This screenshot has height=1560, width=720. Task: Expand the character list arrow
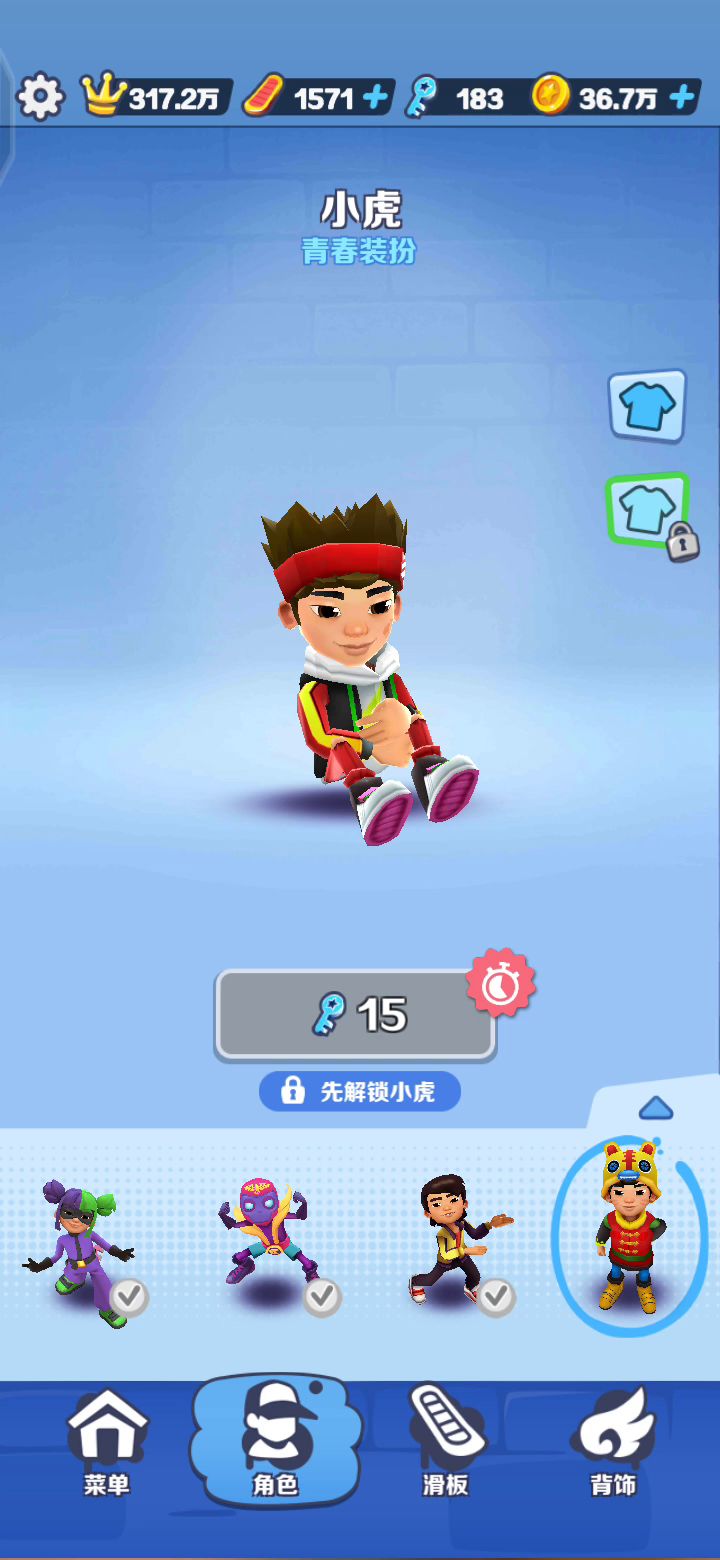click(655, 1107)
